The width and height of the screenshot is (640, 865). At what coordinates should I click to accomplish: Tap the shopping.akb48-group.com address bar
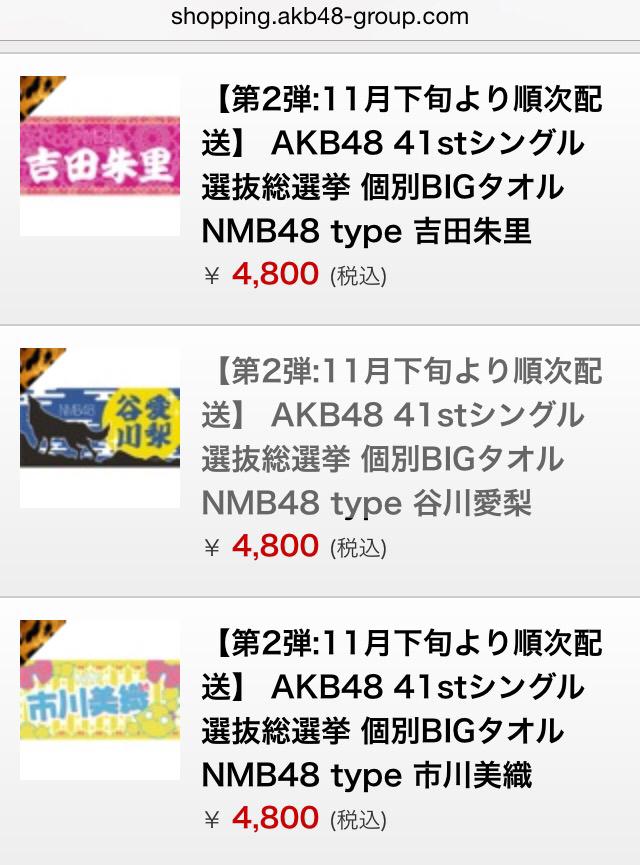pyautogui.click(x=320, y=17)
